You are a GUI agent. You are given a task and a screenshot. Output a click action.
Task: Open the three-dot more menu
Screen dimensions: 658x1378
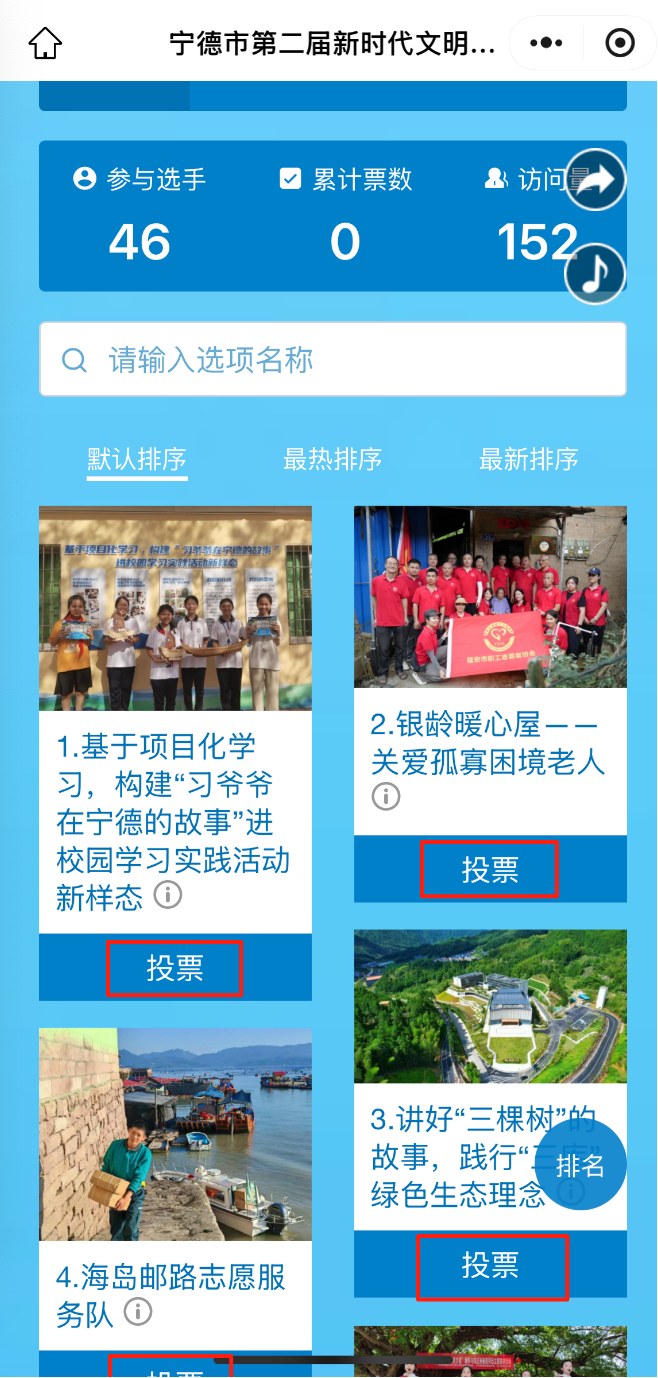pos(546,43)
